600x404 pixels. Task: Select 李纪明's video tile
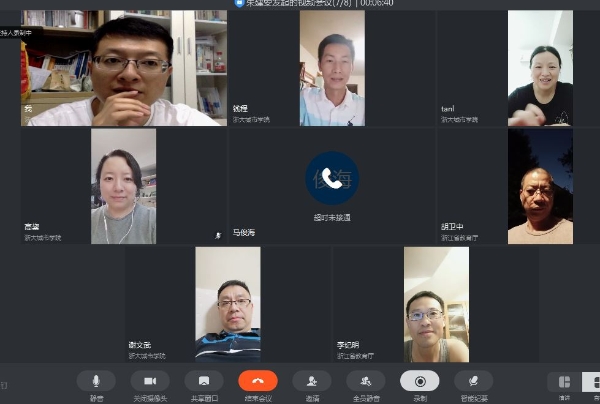coord(436,303)
